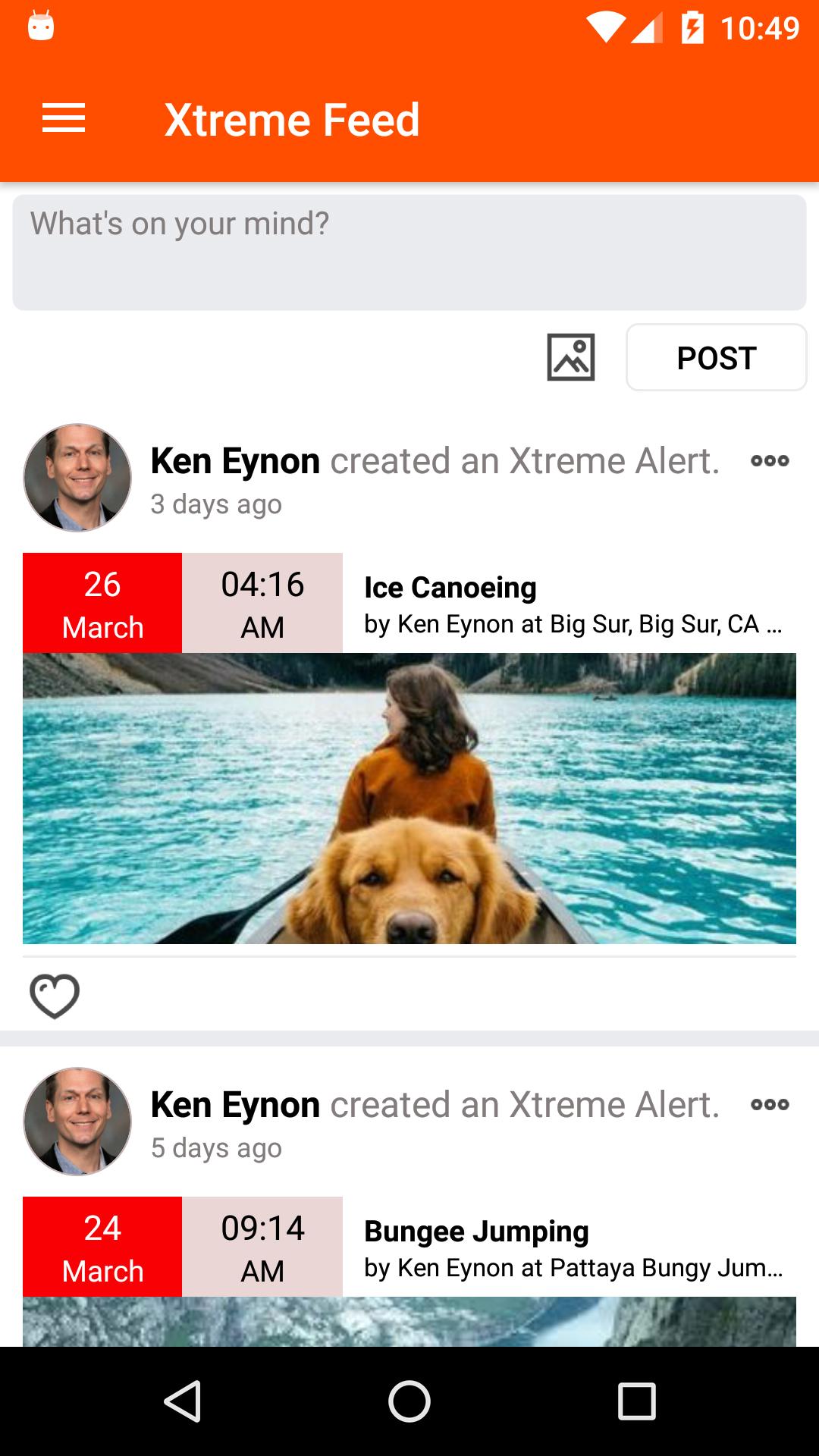The height and width of the screenshot is (1456, 819).
Task: Open the Bungee Jumping event details
Action: coord(475,1231)
